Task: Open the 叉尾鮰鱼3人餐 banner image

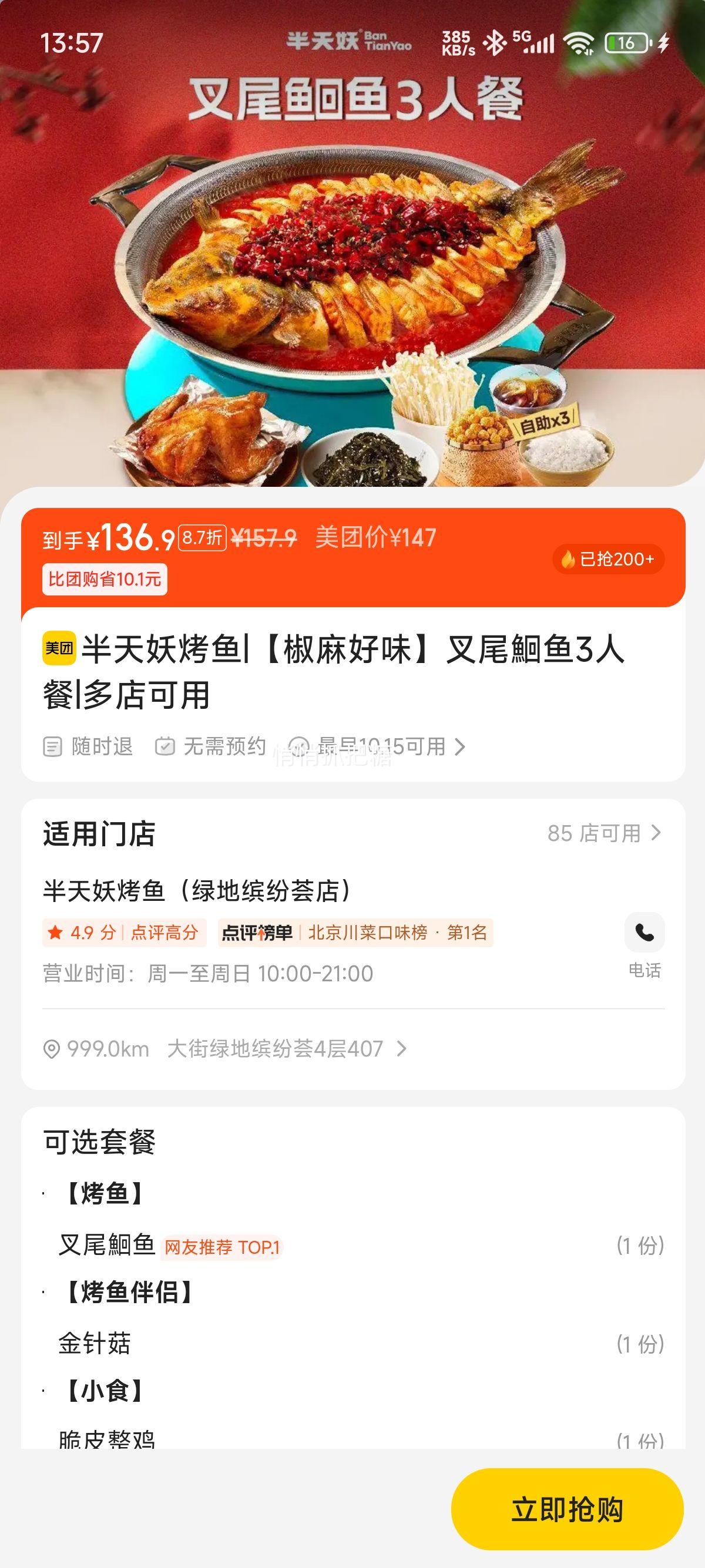Action: tap(352, 255)
